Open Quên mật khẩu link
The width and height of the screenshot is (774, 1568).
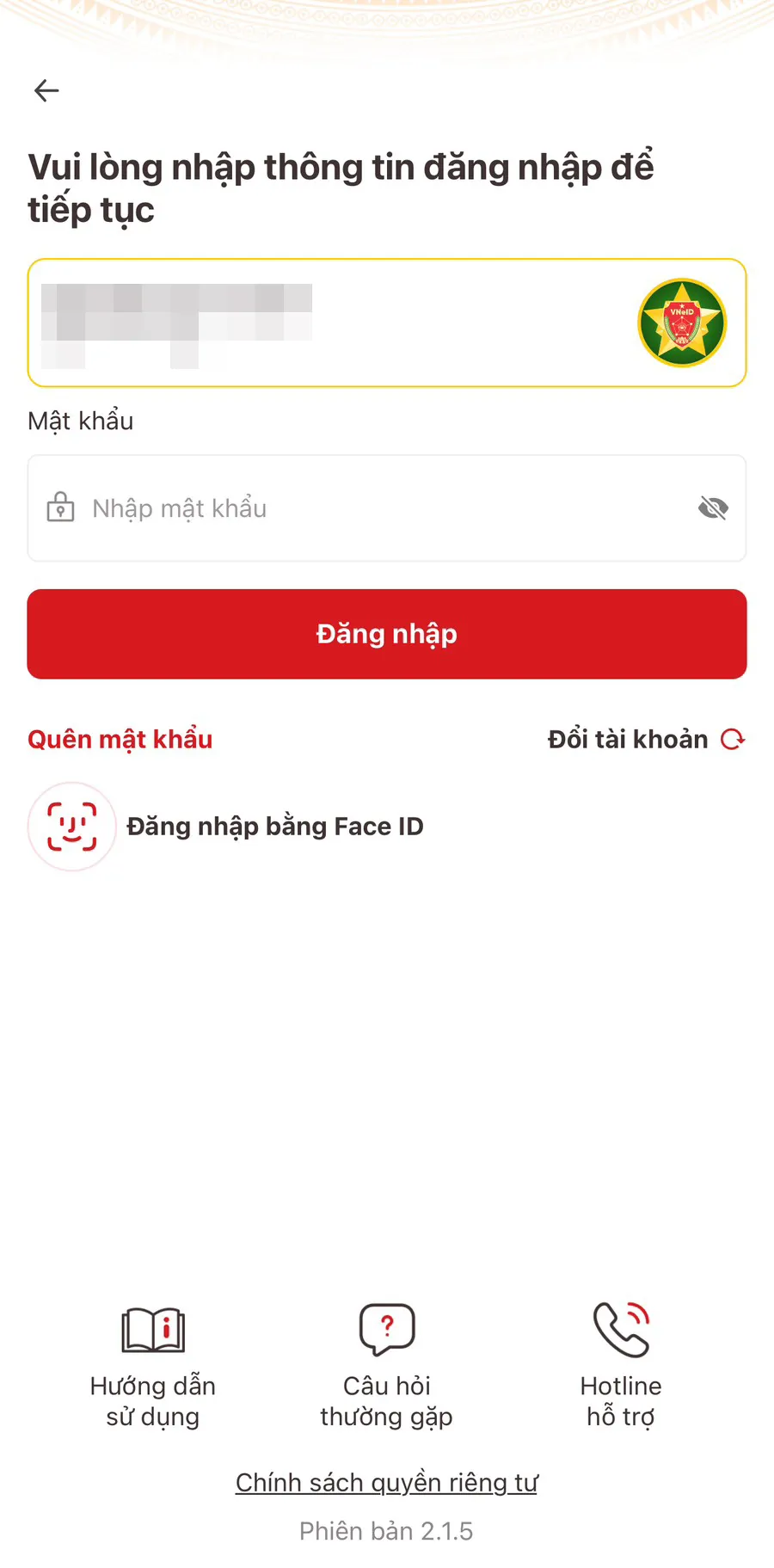pyautogui.click(x=120, y=740)
